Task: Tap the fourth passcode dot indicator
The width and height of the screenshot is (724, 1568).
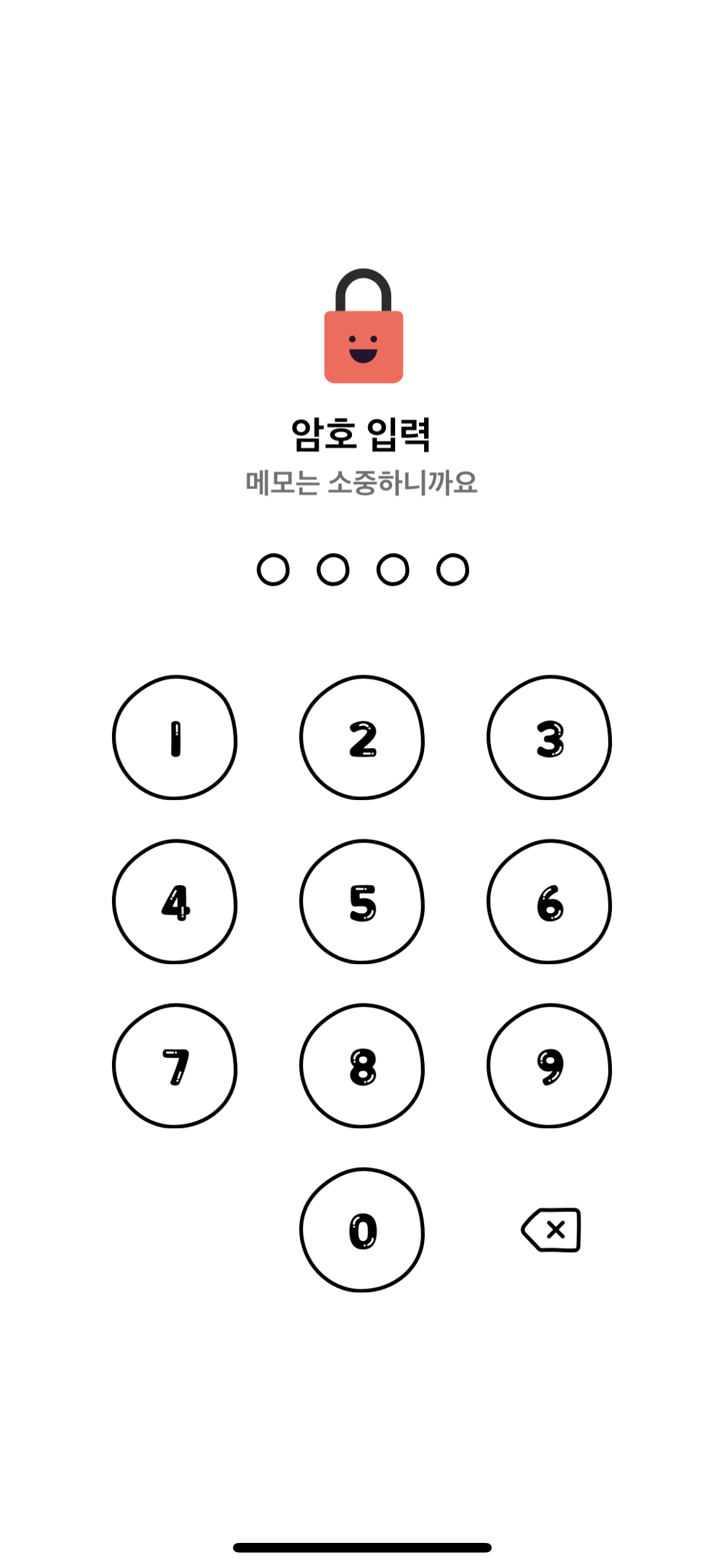Action: coord(452,570)
